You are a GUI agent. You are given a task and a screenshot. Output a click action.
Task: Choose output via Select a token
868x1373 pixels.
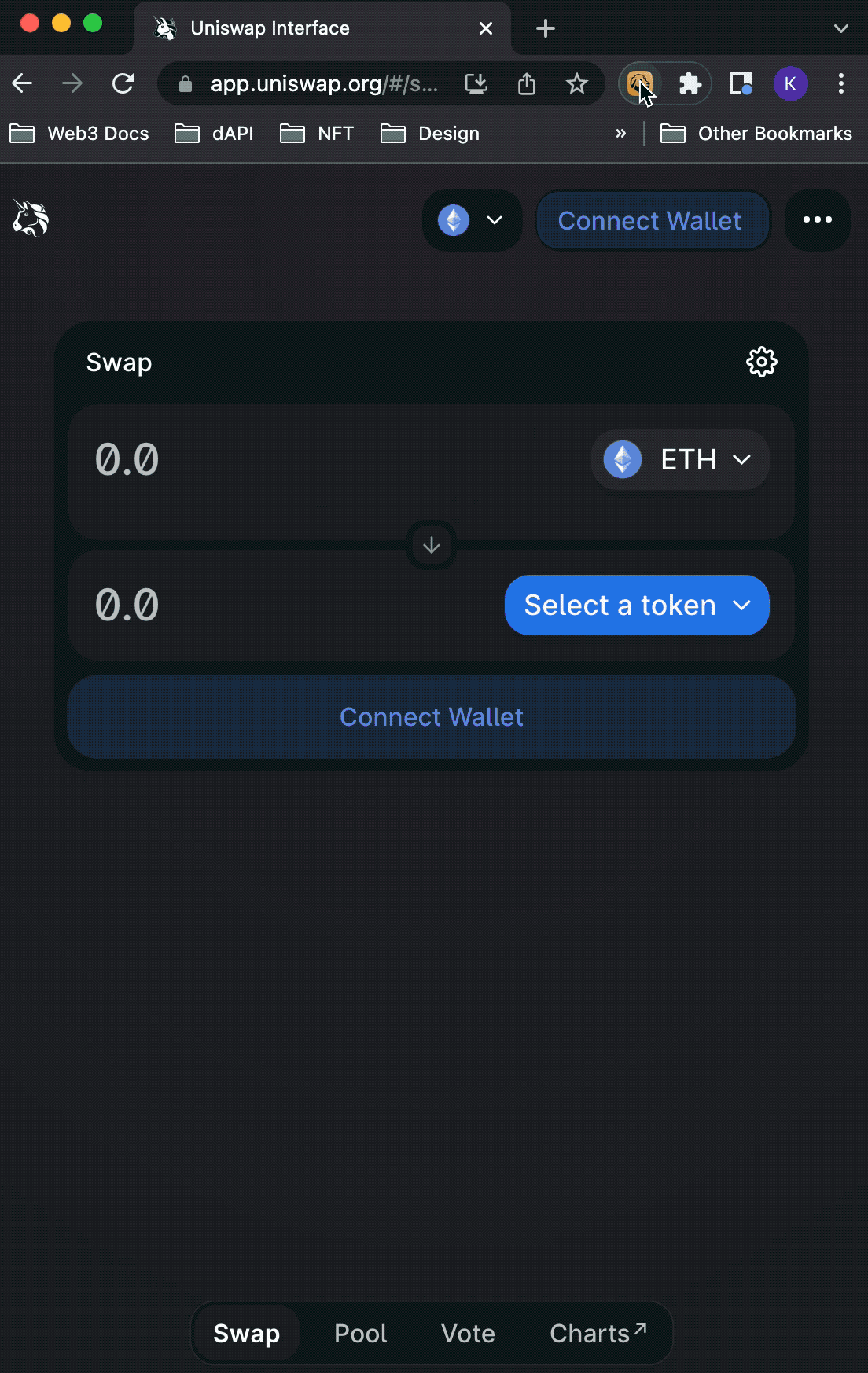pyautogui.click(x=637, y=606)
